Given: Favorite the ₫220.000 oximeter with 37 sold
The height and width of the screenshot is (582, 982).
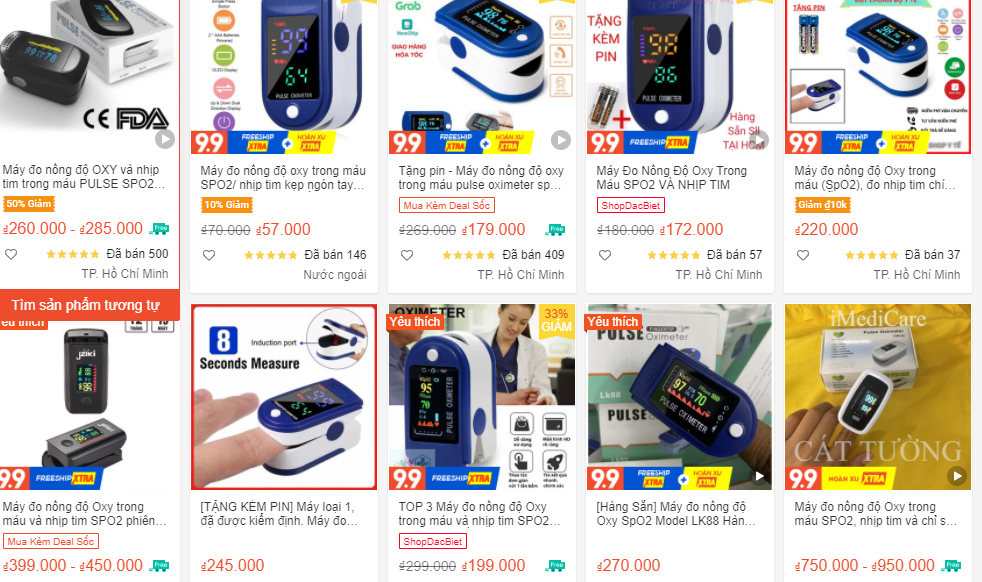Looking at the screenshot, I should [803, 255].
